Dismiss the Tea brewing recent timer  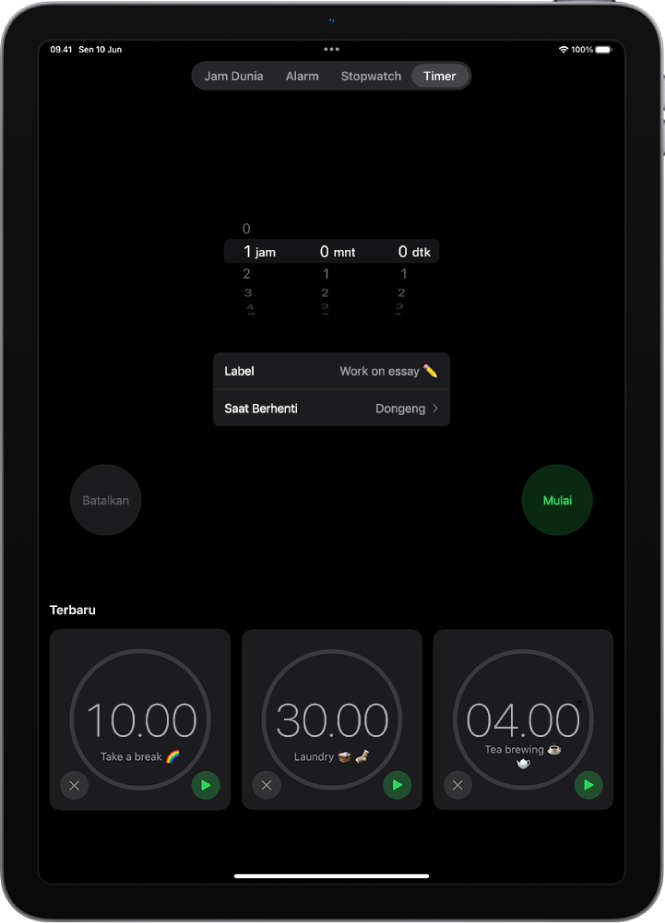point(458,786)
